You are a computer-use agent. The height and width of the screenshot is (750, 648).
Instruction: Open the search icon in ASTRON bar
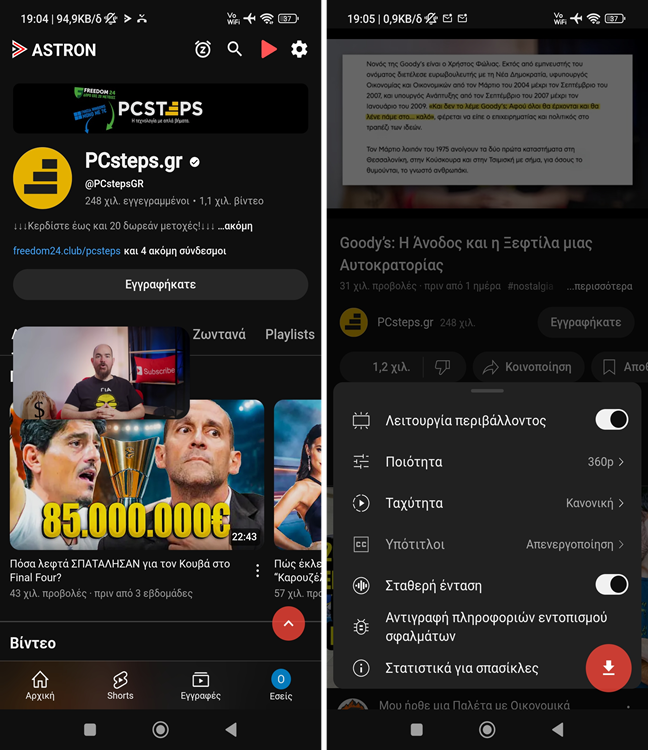(235, 49)
